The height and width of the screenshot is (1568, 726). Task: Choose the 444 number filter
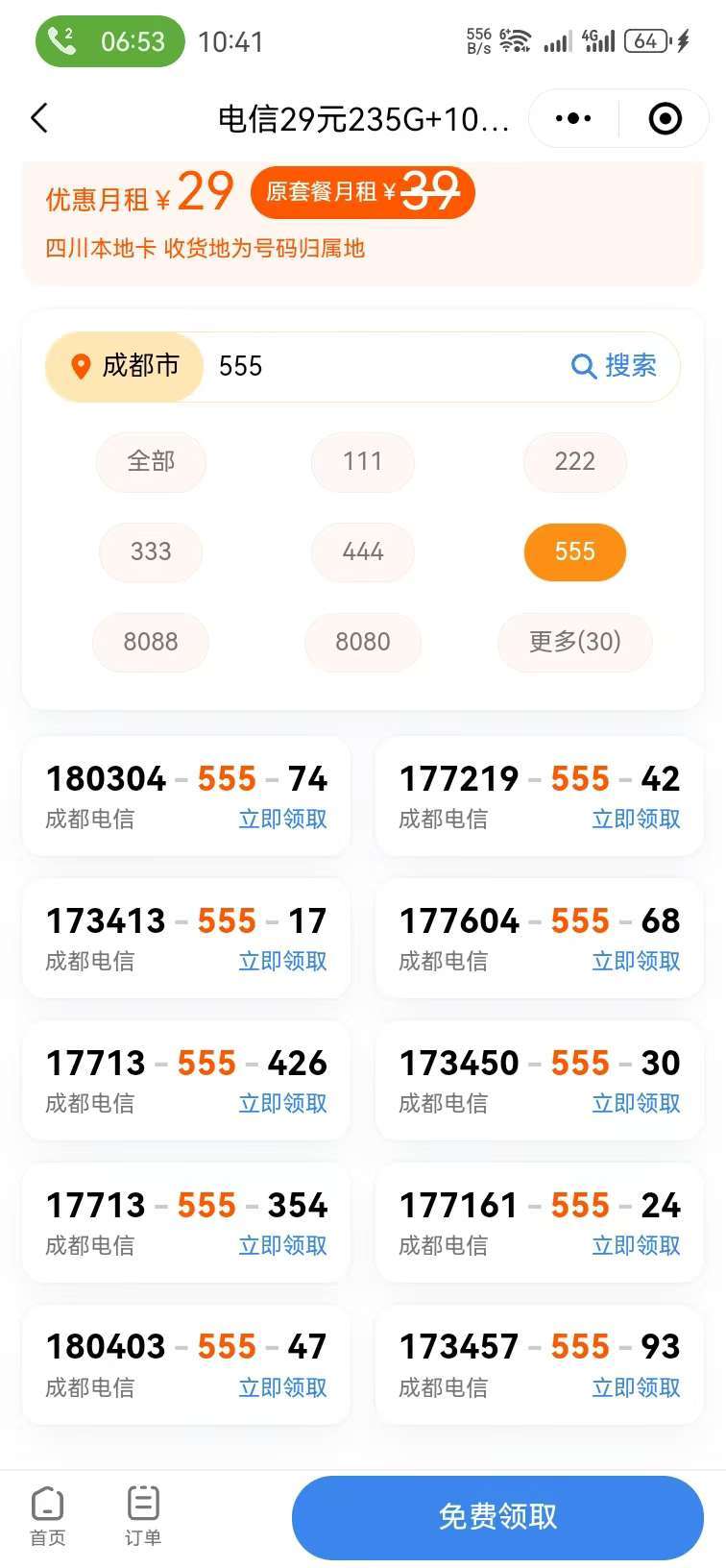[363, 552]
